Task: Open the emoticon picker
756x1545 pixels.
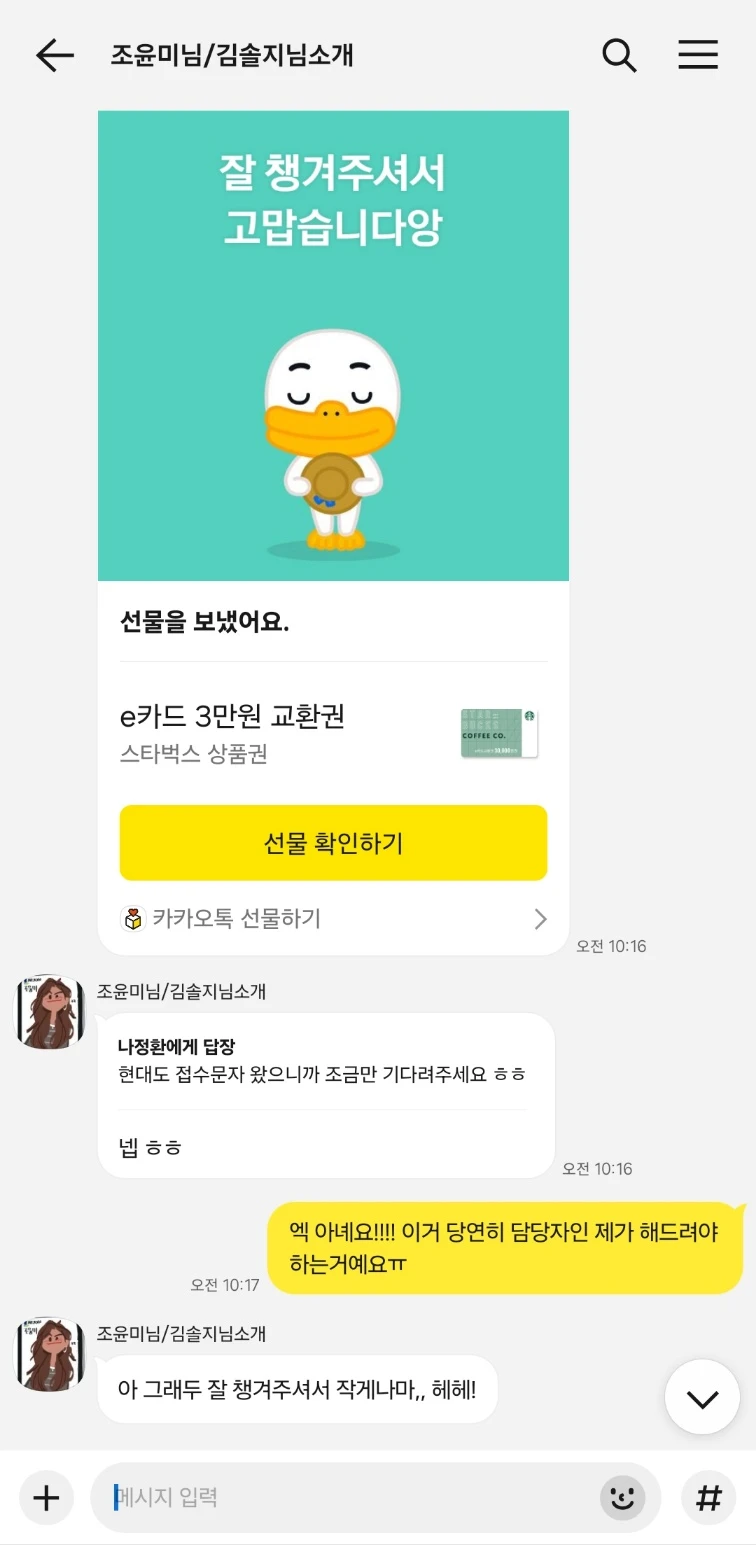Action: (x=622, y=1497)
